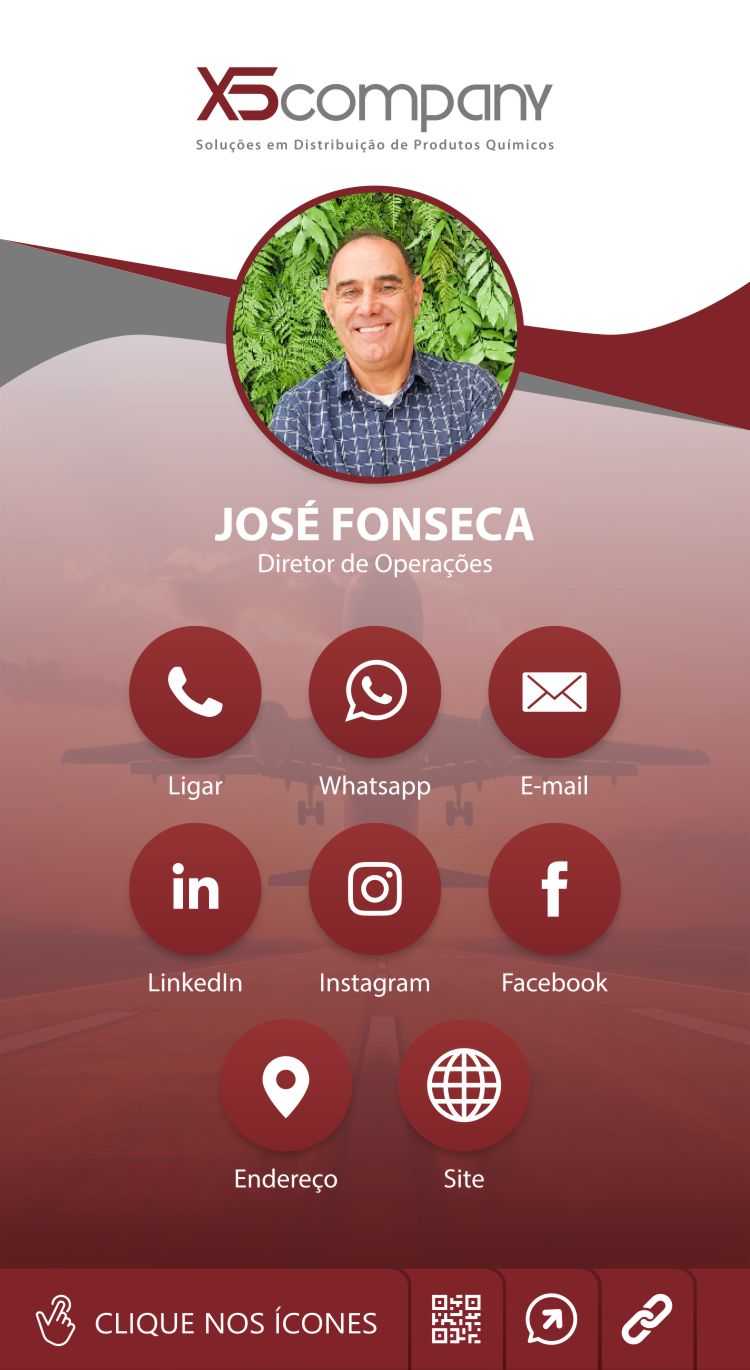Open José Fonseca's LinkedIn icon
Viewport: 750px width, 1370px height.
(x=195, y=888)
